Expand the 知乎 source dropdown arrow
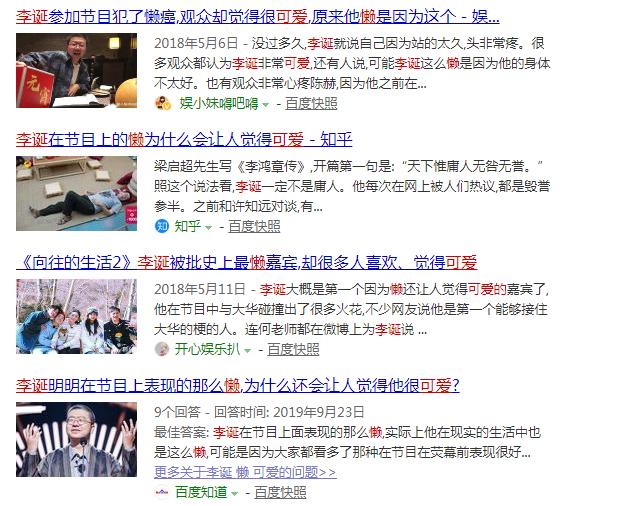The width and height of the screenshot is (620, 506). (208, 228)
